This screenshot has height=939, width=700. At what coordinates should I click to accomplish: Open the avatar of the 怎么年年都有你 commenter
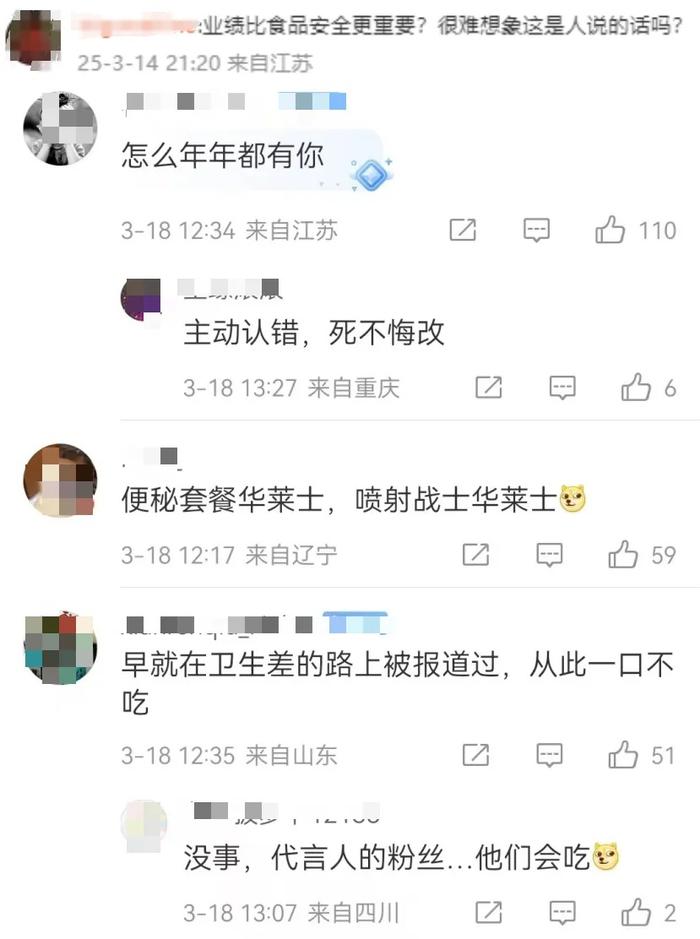coord(60,128)
